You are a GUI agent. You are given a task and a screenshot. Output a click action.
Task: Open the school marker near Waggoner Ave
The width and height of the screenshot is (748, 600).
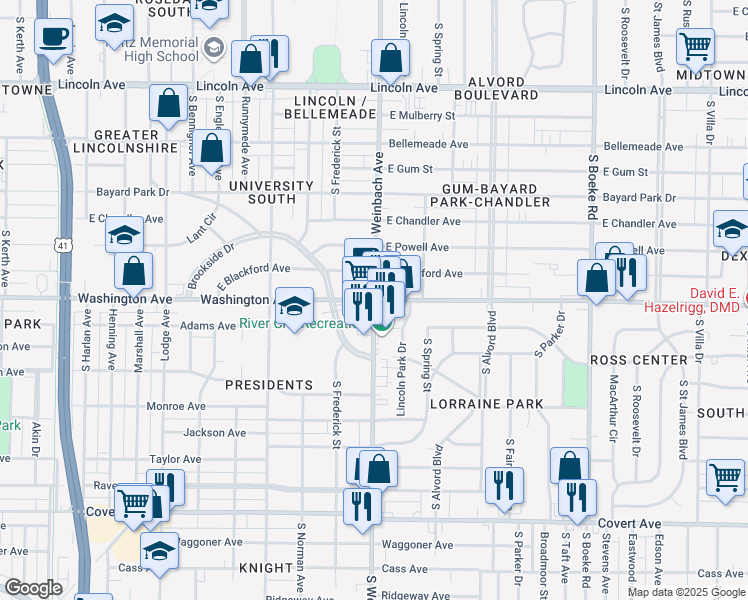(x=158, y=549)
